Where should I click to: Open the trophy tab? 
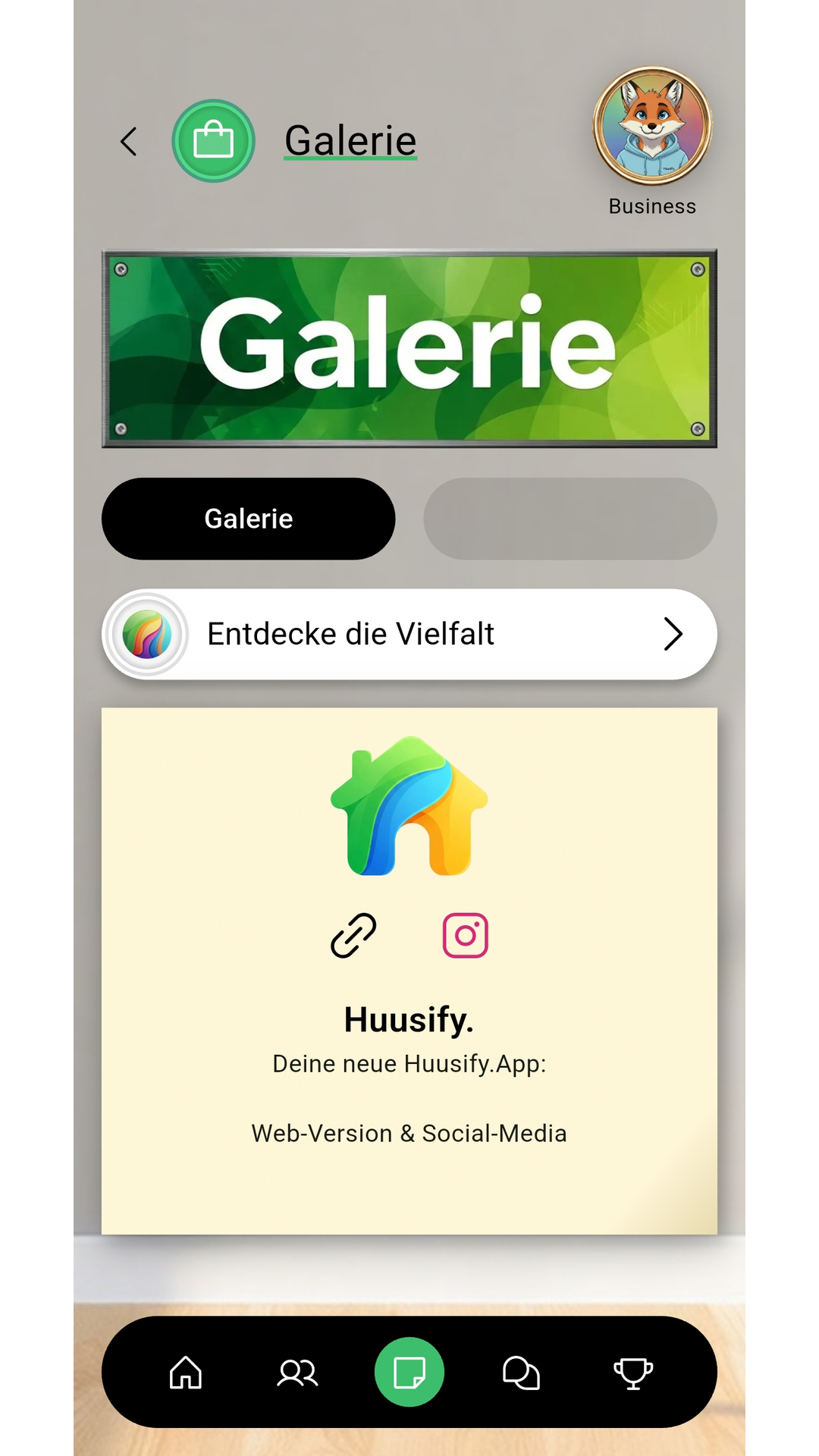tap(632, 1373)
